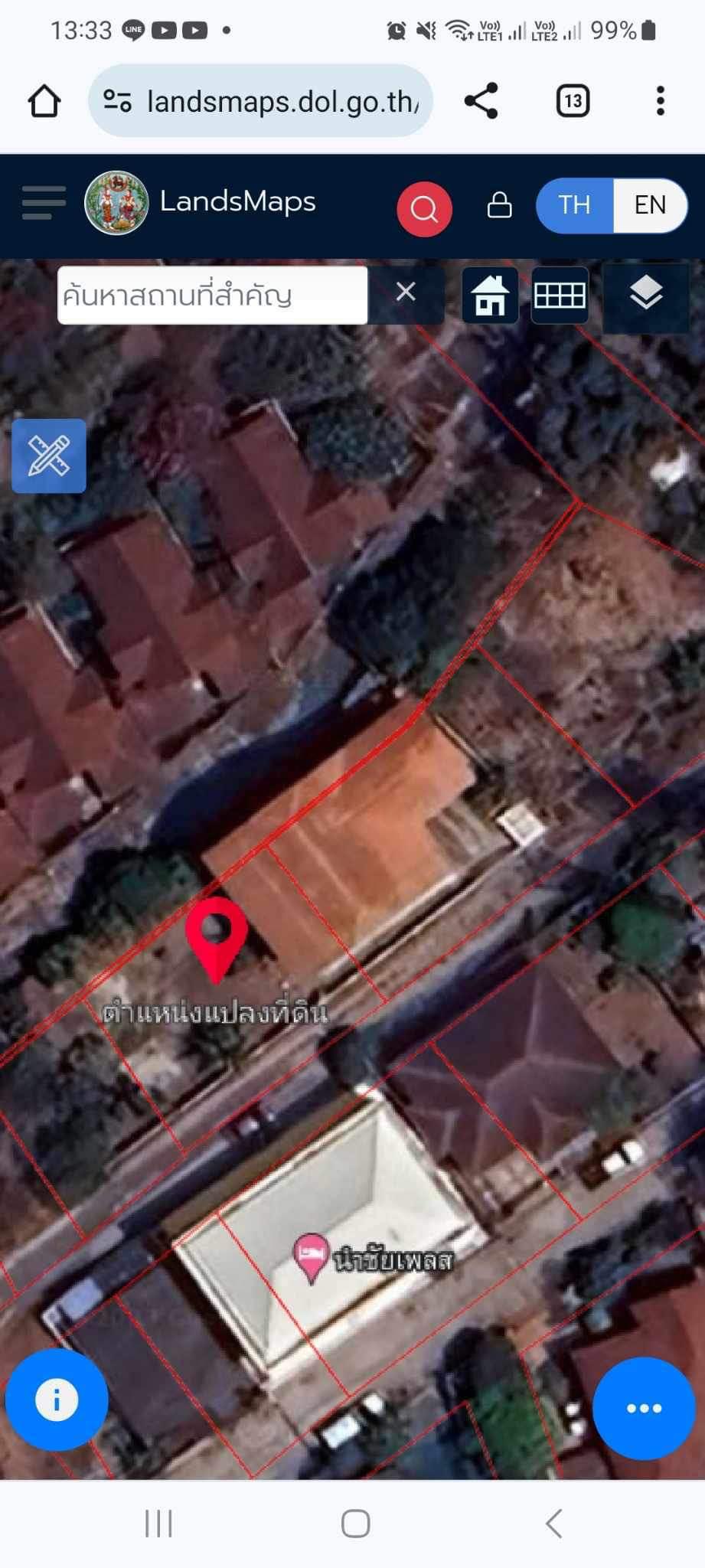The height and width of the screenshot is (1568, 705).
Task: Edit the landsmaps.dol.go.th address bar
Action: (260, 101)
